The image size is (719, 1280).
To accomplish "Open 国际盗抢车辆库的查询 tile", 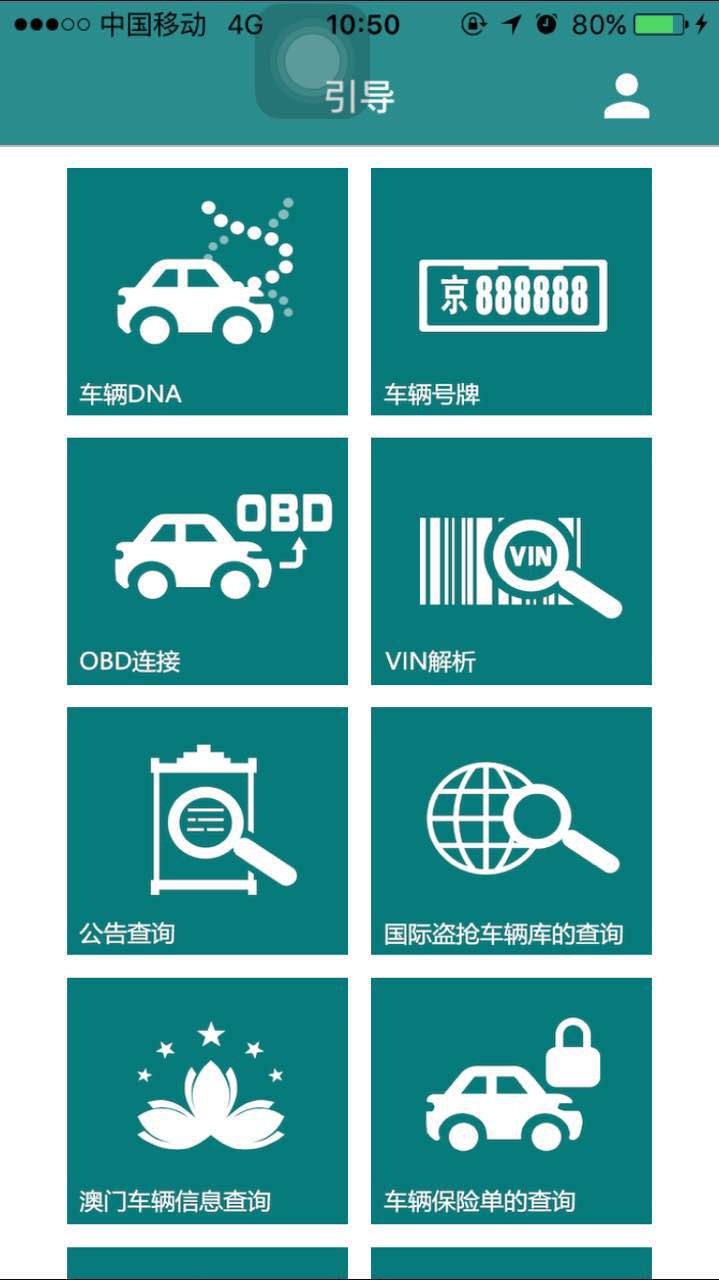I will pos(511,831).
